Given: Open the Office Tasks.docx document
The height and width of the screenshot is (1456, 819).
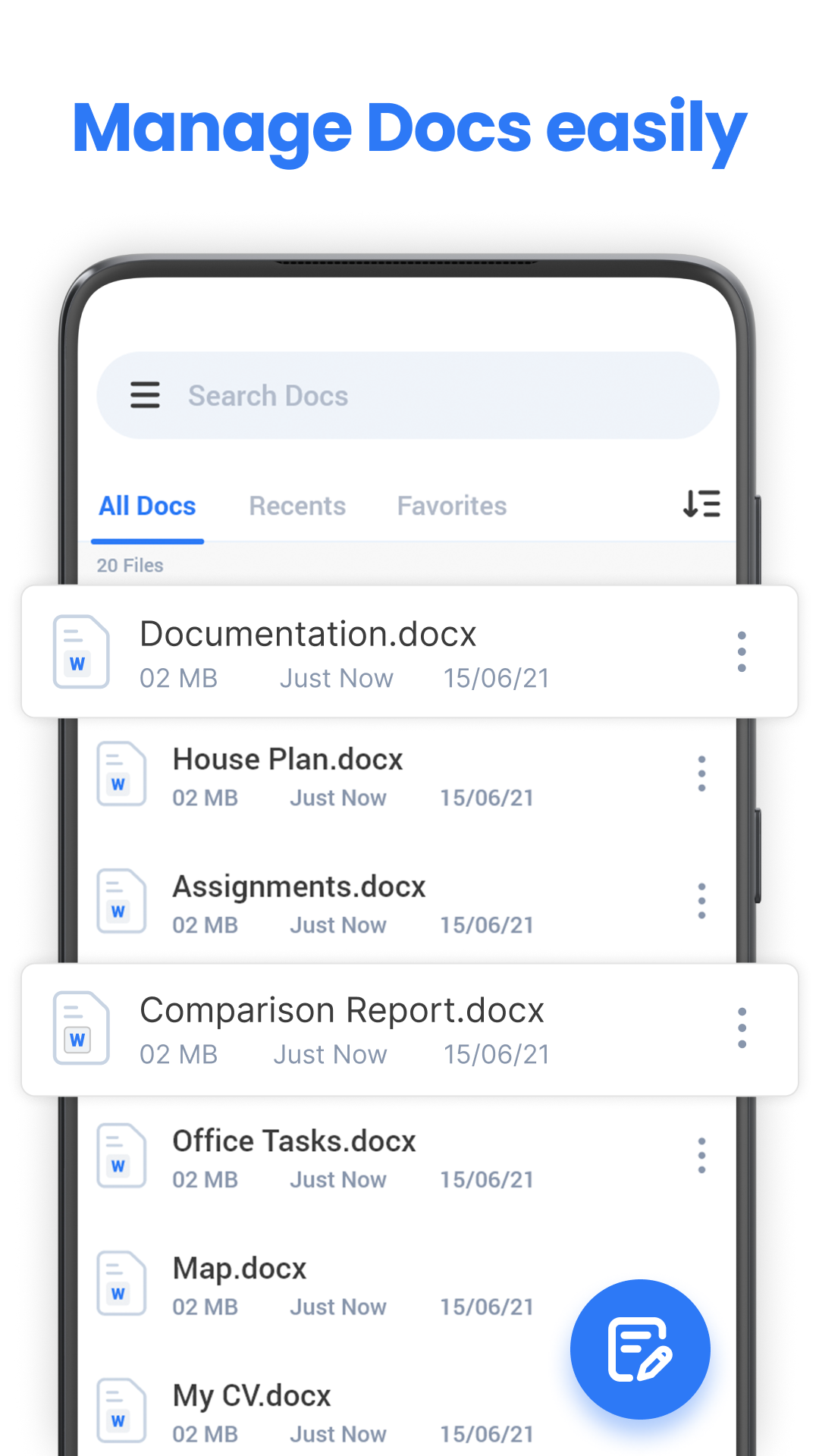Looking at the screenshot, I should click(x=294, y=1141).
